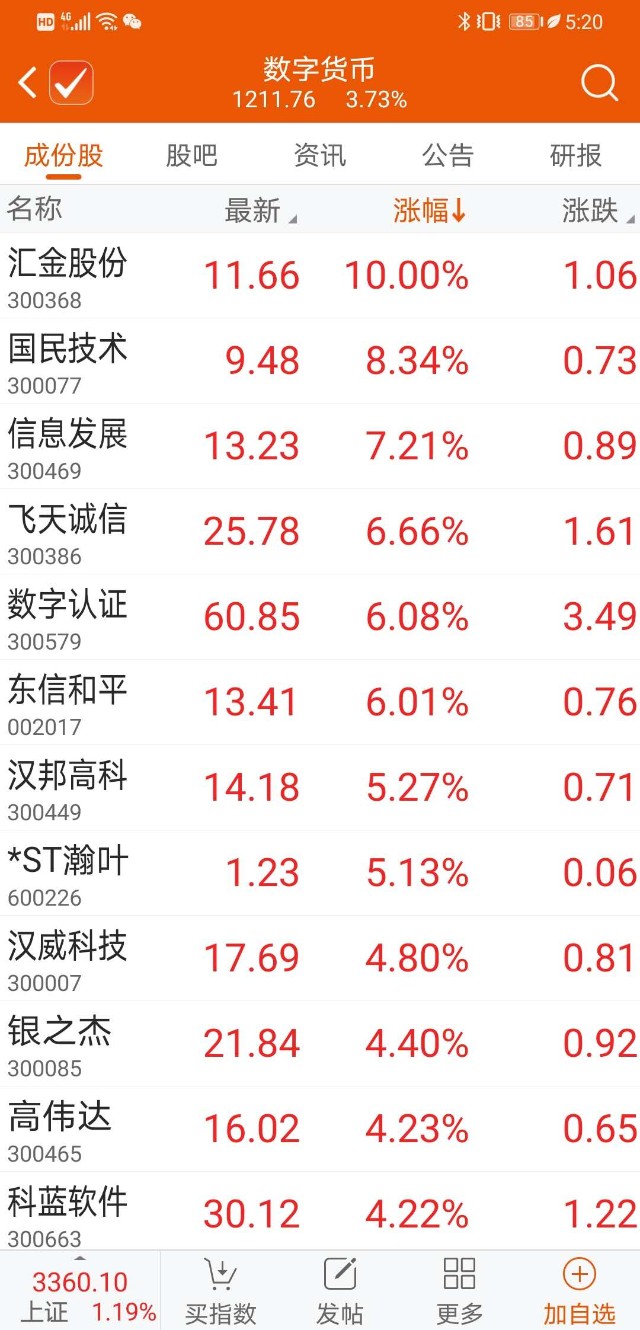Switch to the 股吧 tab
This screenshot has width=640, height=1330.
(191, 155)
